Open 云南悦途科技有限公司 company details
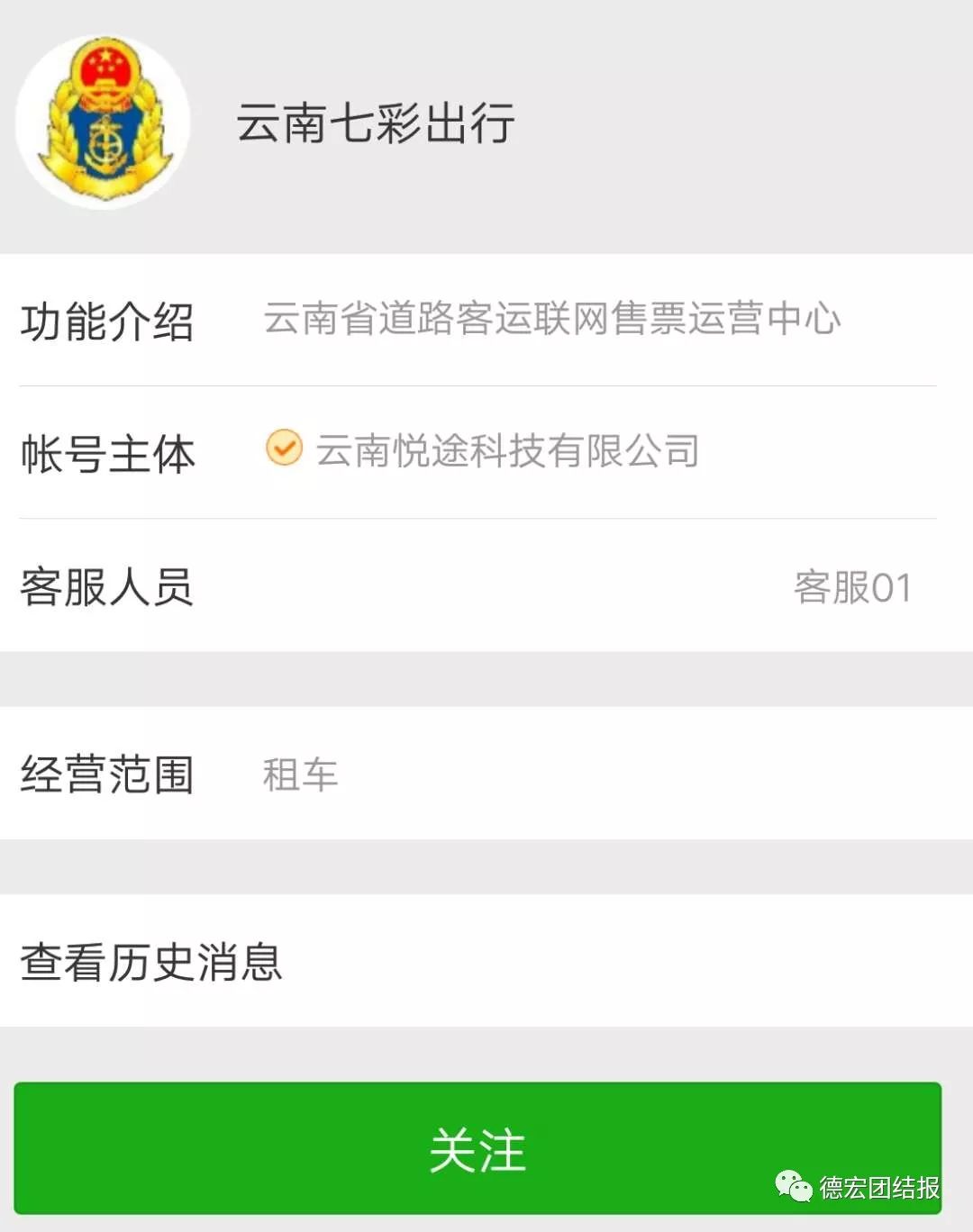Image resolution: width=973 pixels, height=1232 pixels. (x=509, y=450)
